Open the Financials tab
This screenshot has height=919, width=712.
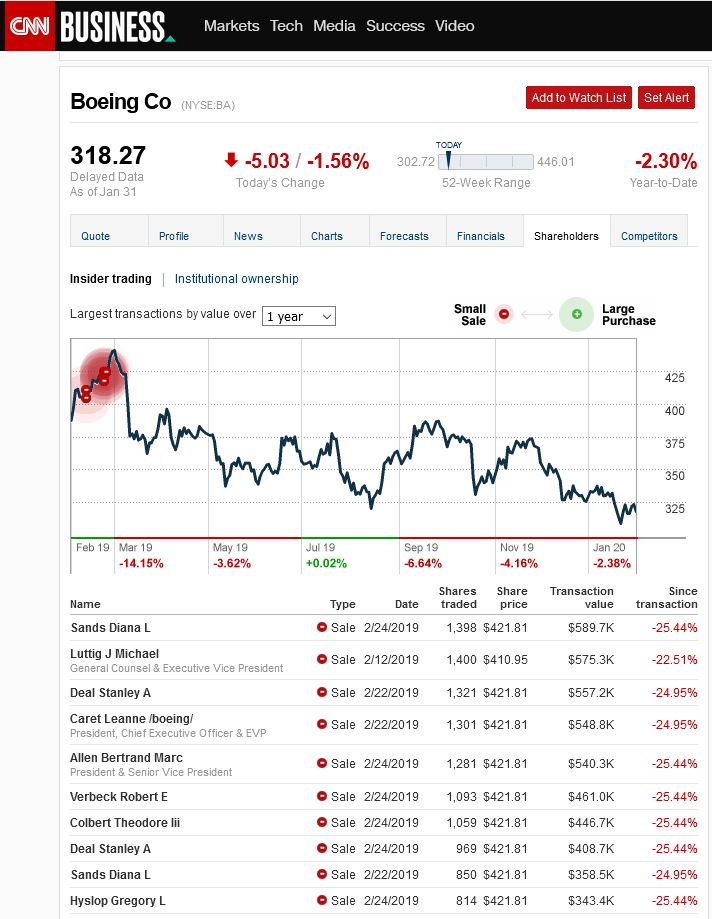[x=481, y=236]
